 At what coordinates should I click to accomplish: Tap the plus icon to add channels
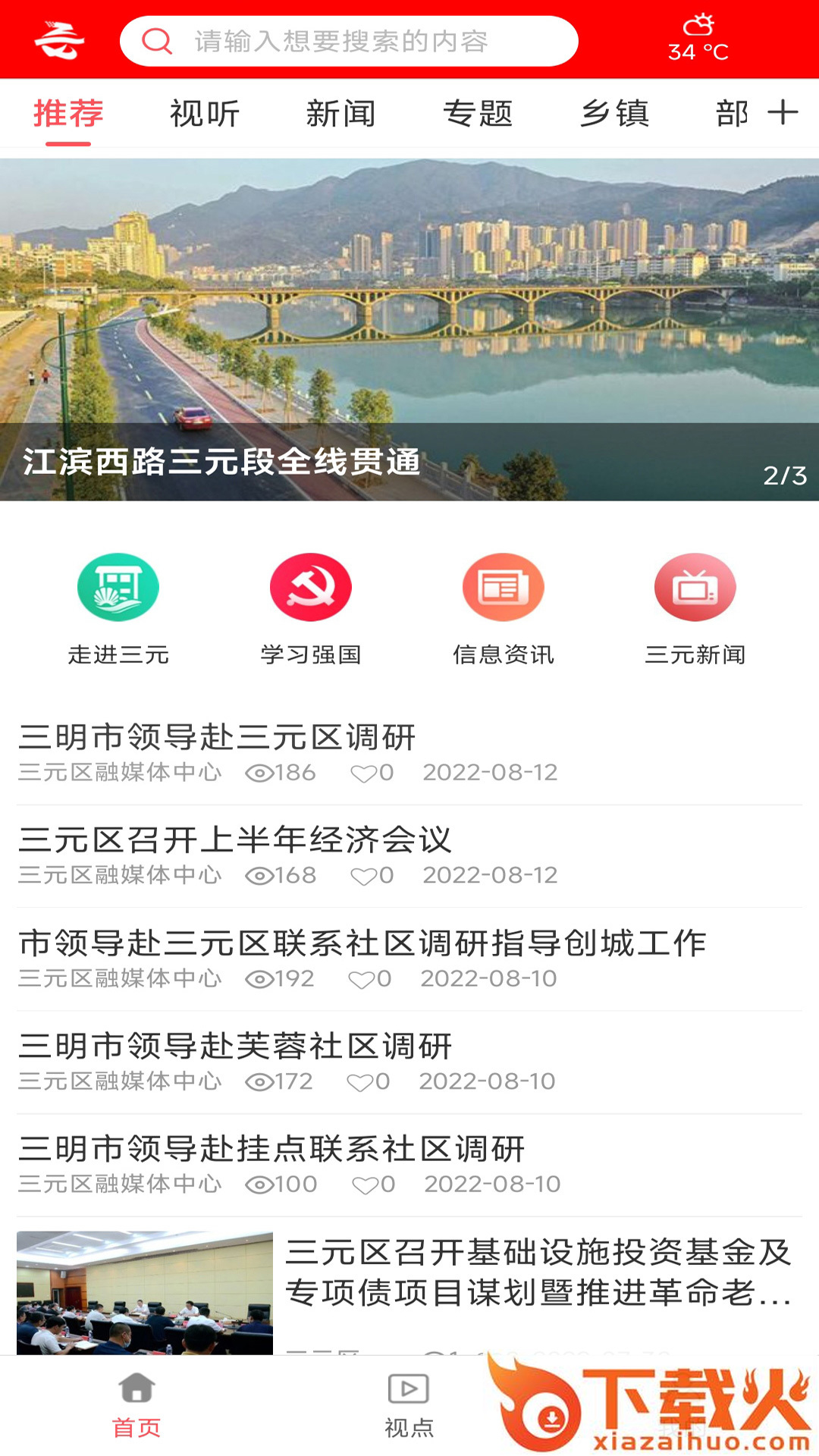pyautogui.click(x=783, y=113)
